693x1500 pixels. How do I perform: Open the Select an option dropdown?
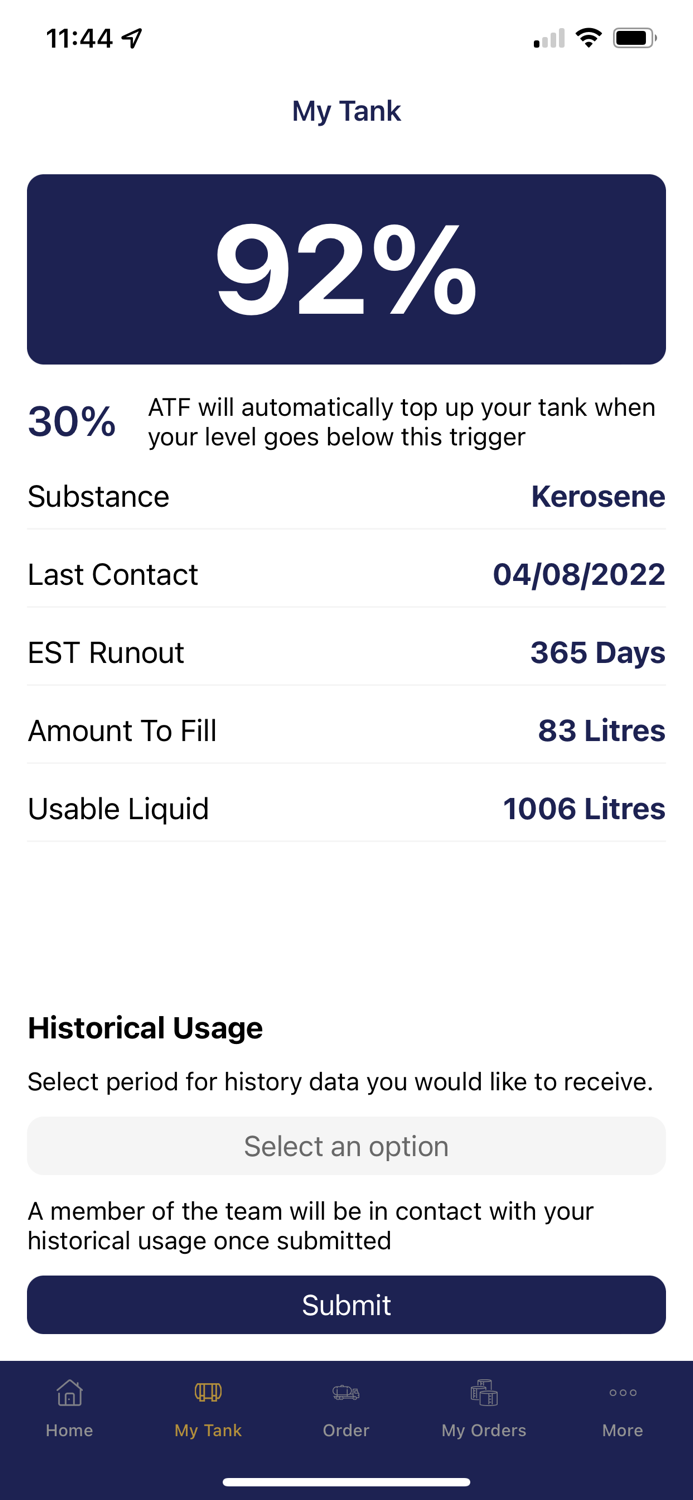[346, 1146]
